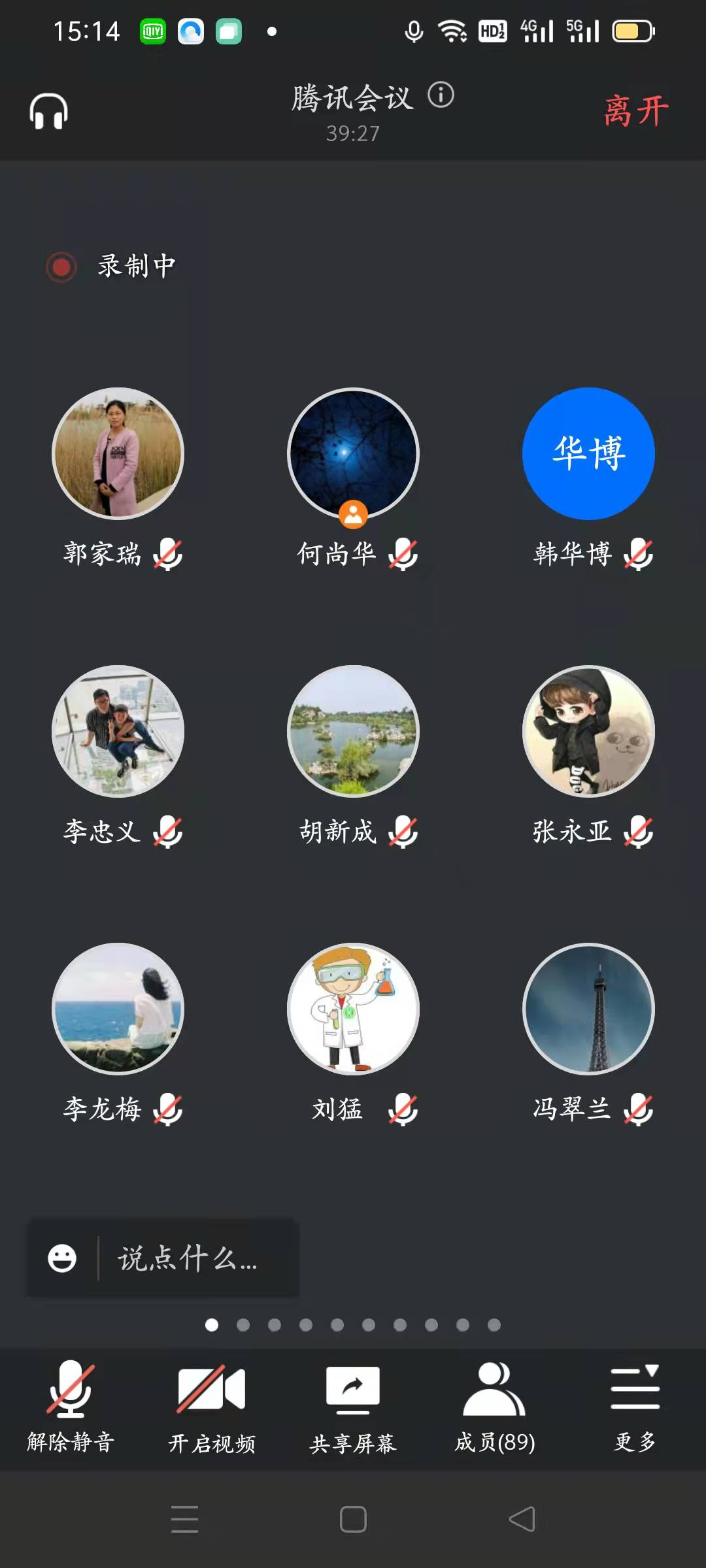This screenshot has height=1568, width=706.
Task: Select participant 李龙梅's avatar
Action: pos(118,1009)
